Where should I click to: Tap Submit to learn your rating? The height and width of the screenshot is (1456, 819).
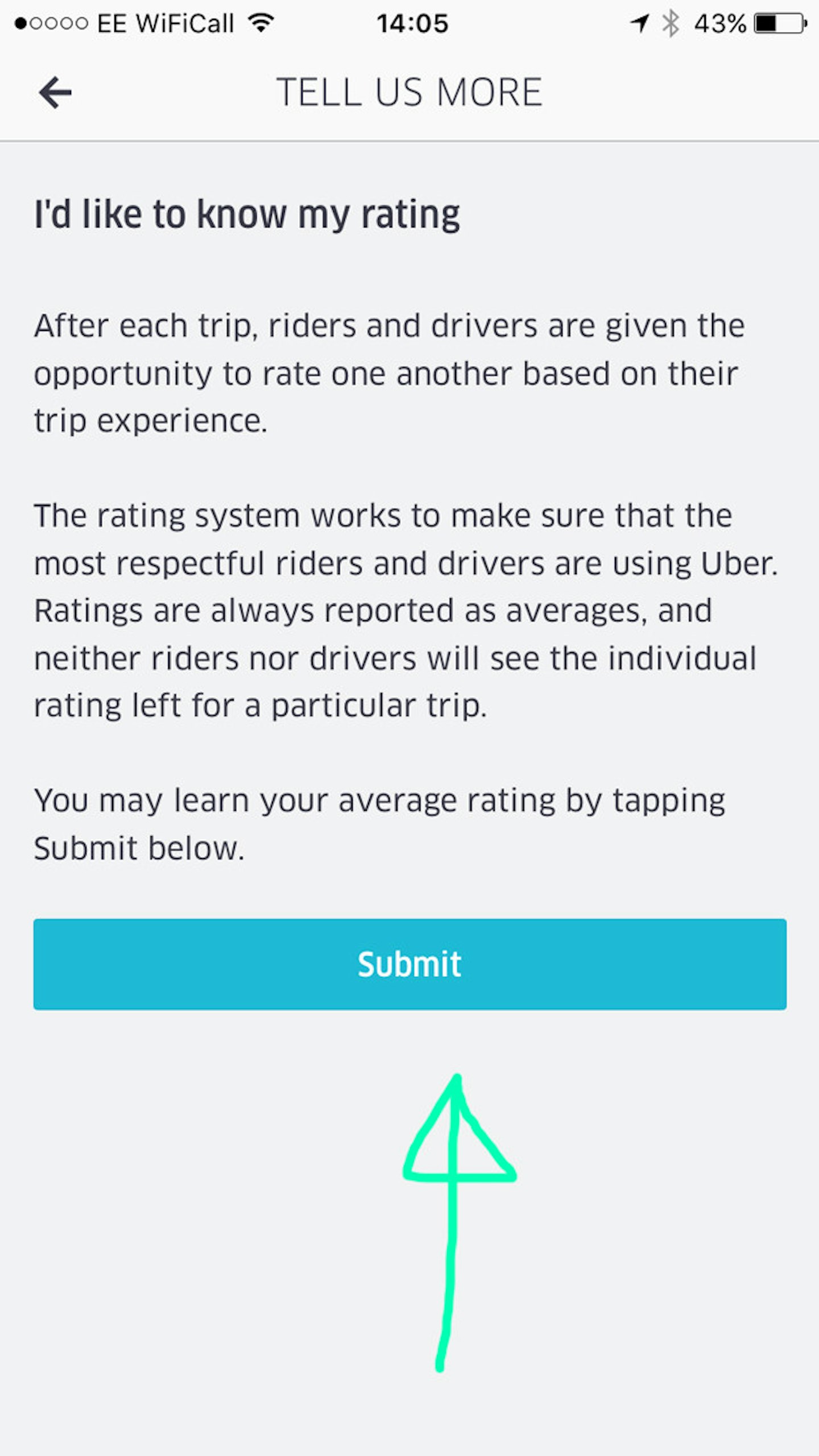click(x=409, y=964)
